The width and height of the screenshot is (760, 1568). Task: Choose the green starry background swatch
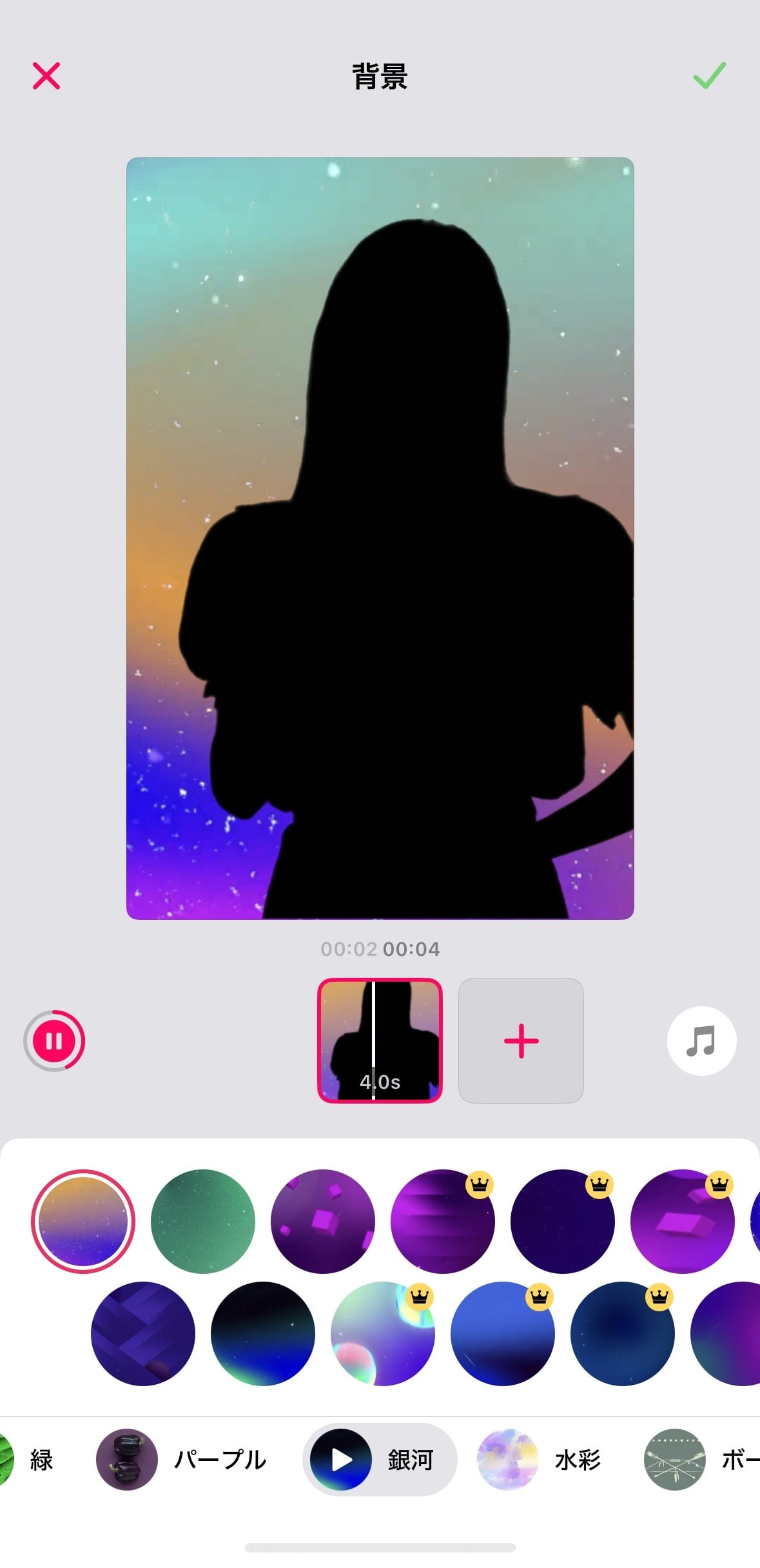203,1221
